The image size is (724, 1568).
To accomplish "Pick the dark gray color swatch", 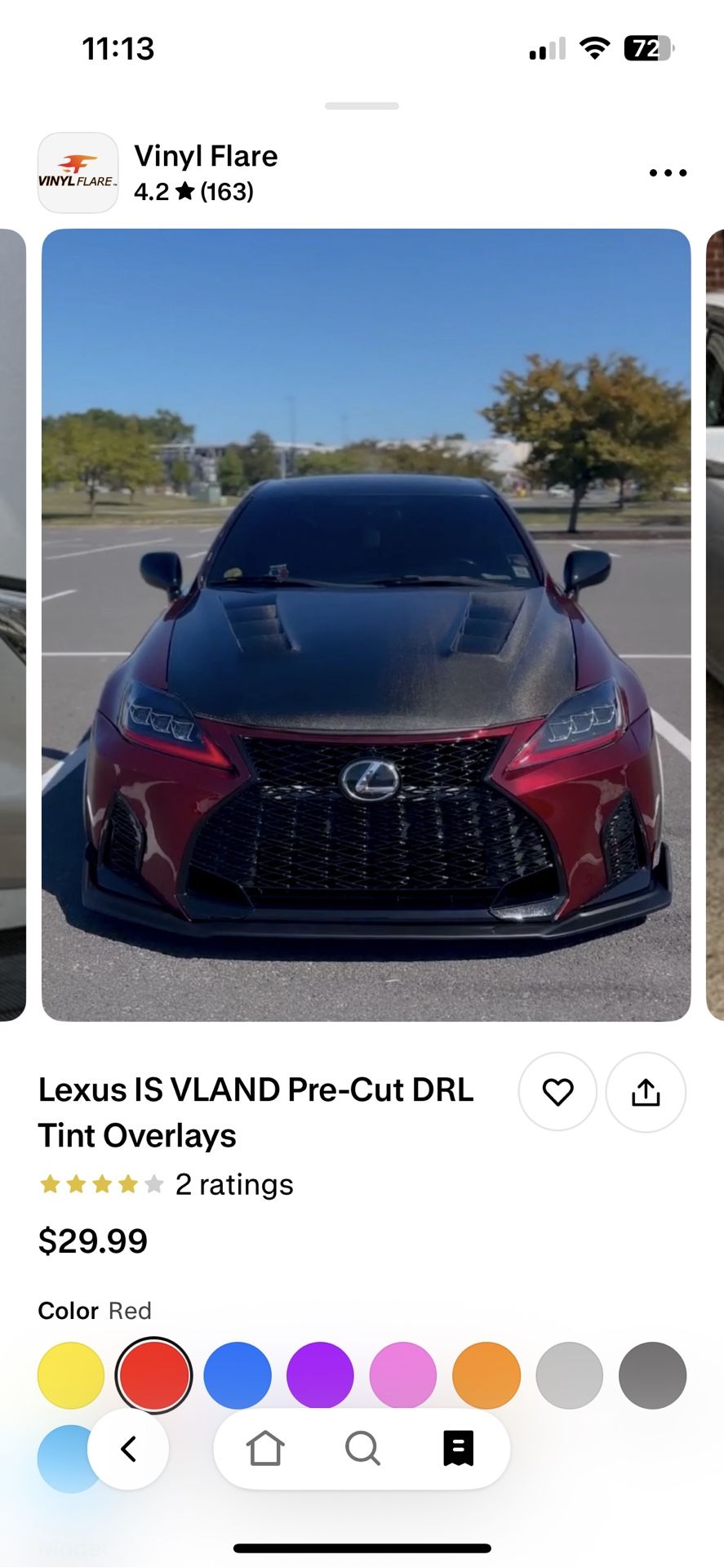I will pyautogui.click(x=652, y=1375).
